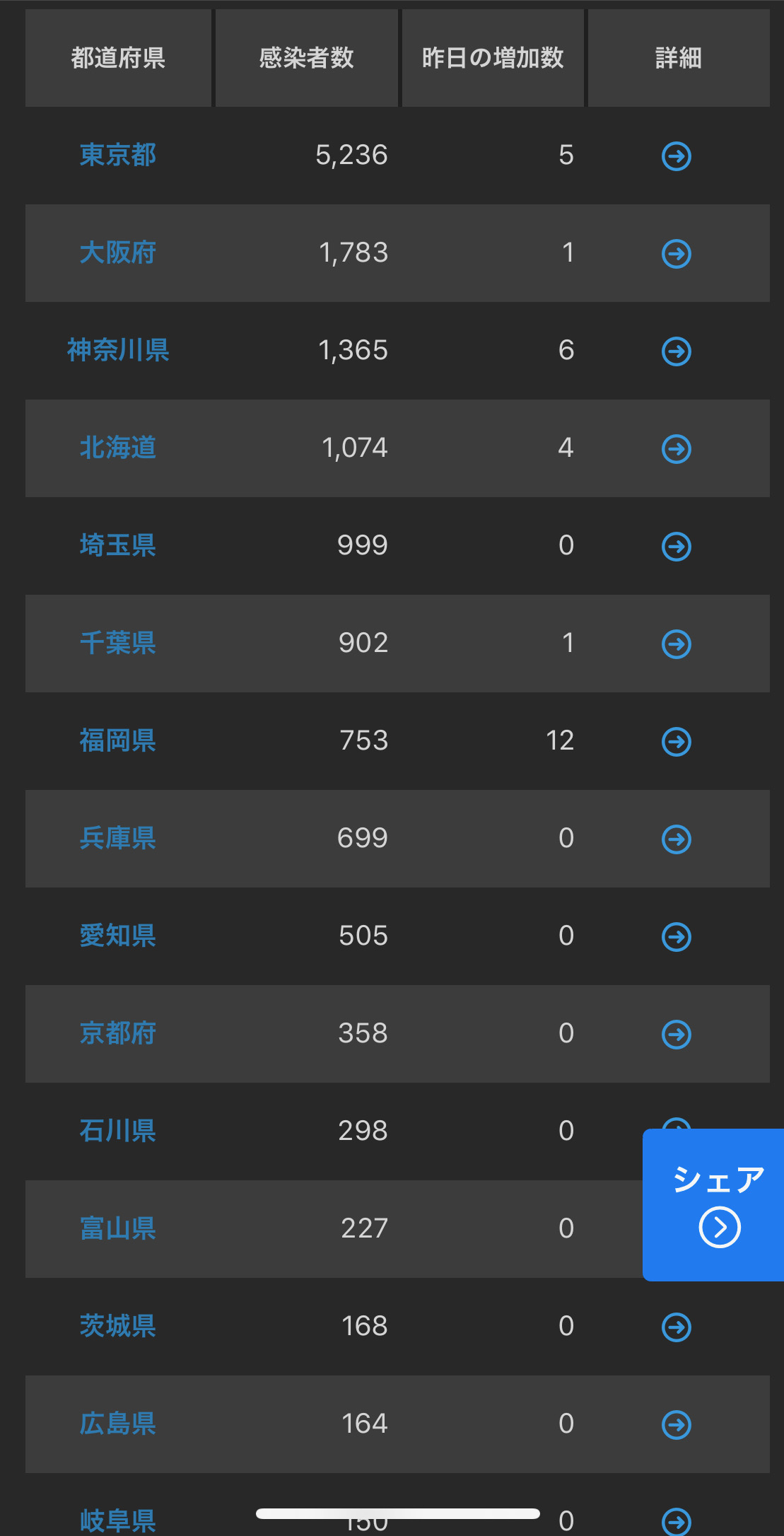784x1536 pixels.
Task: Open the 広島県 link
Action: pyautogui.click(x=118, y=1424)
